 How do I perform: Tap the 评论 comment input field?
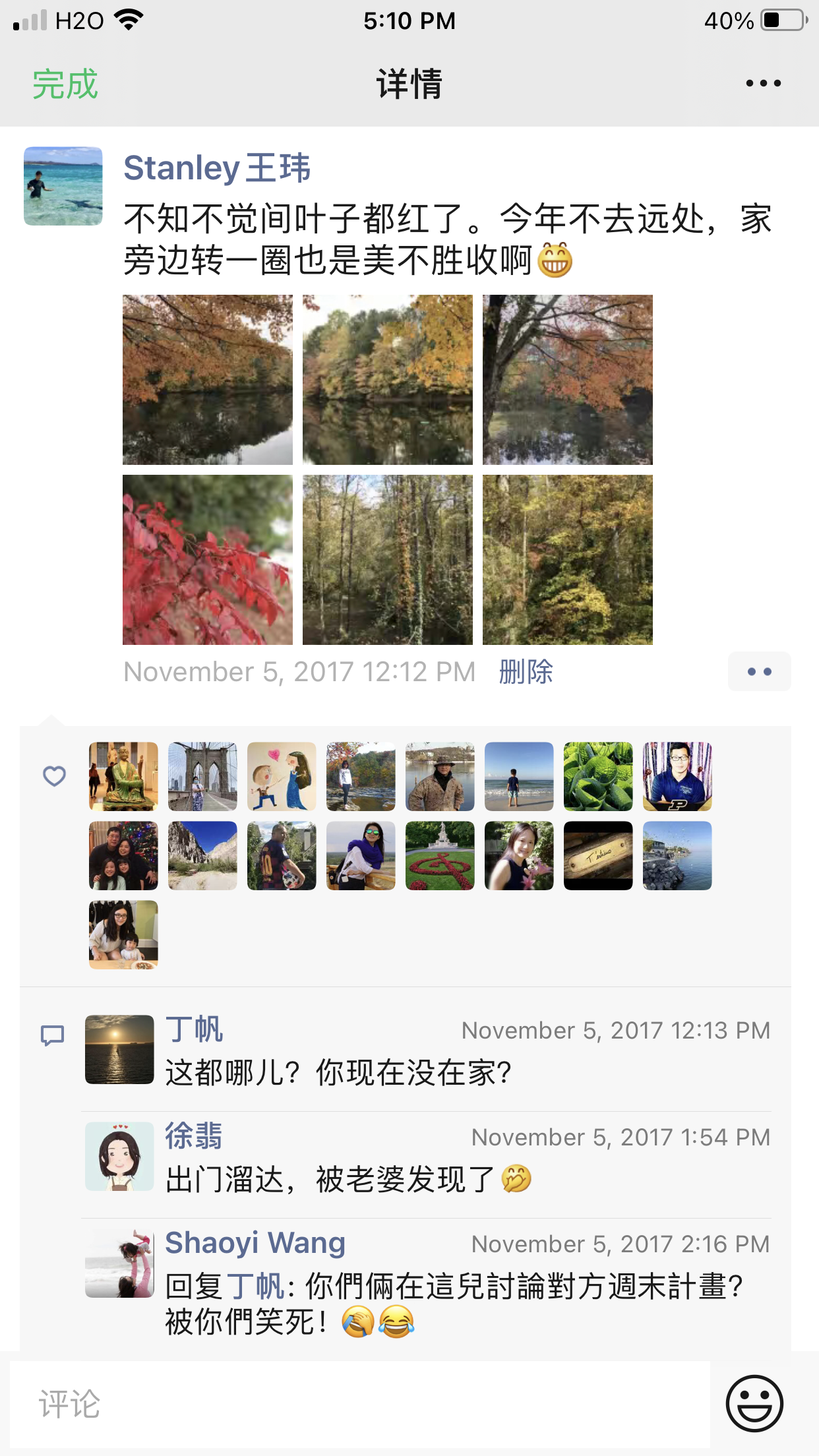(x=359, y=1404)
